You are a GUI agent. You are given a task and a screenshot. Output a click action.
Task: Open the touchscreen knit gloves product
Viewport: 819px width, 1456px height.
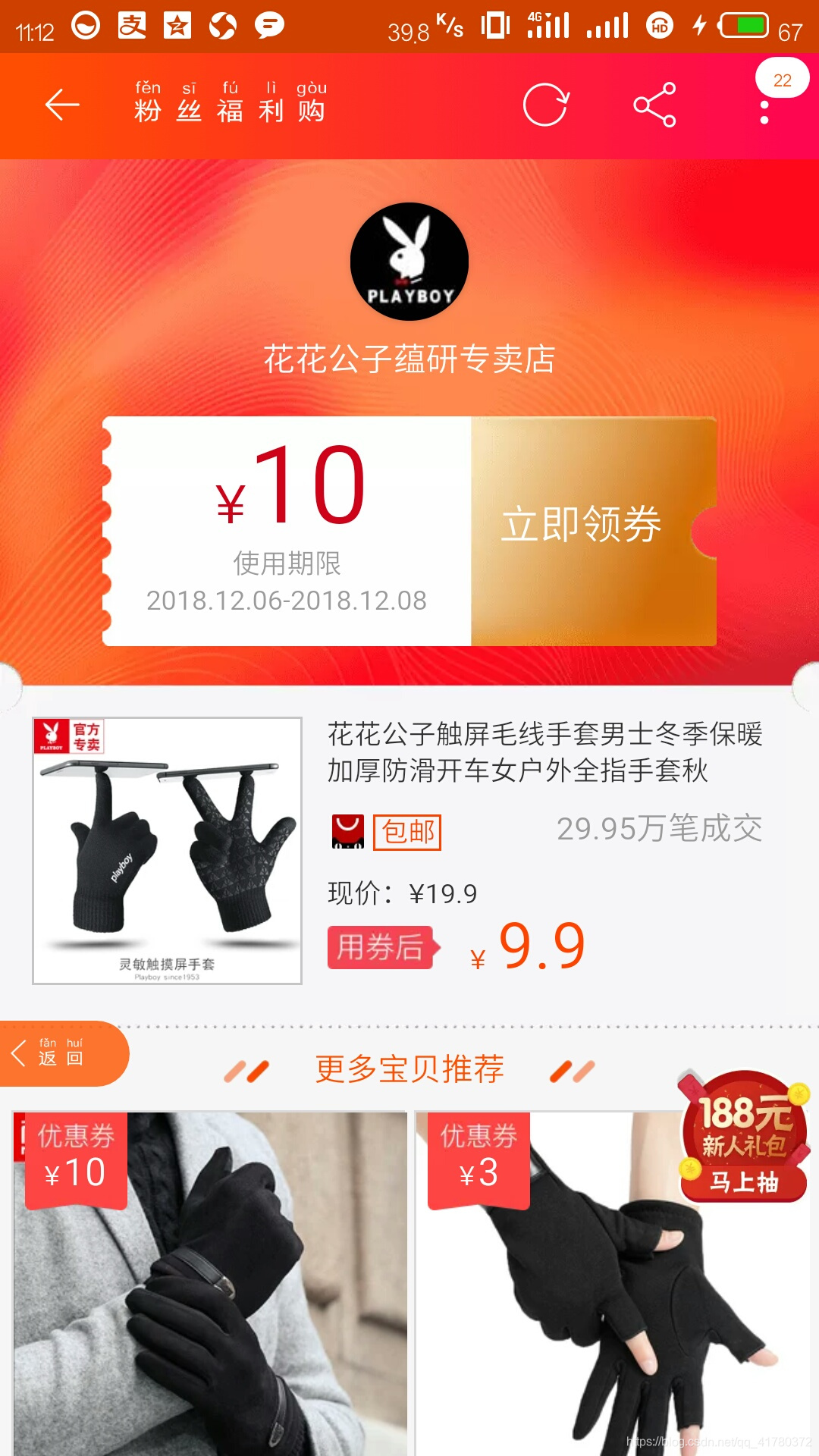(x=167, y=851)
